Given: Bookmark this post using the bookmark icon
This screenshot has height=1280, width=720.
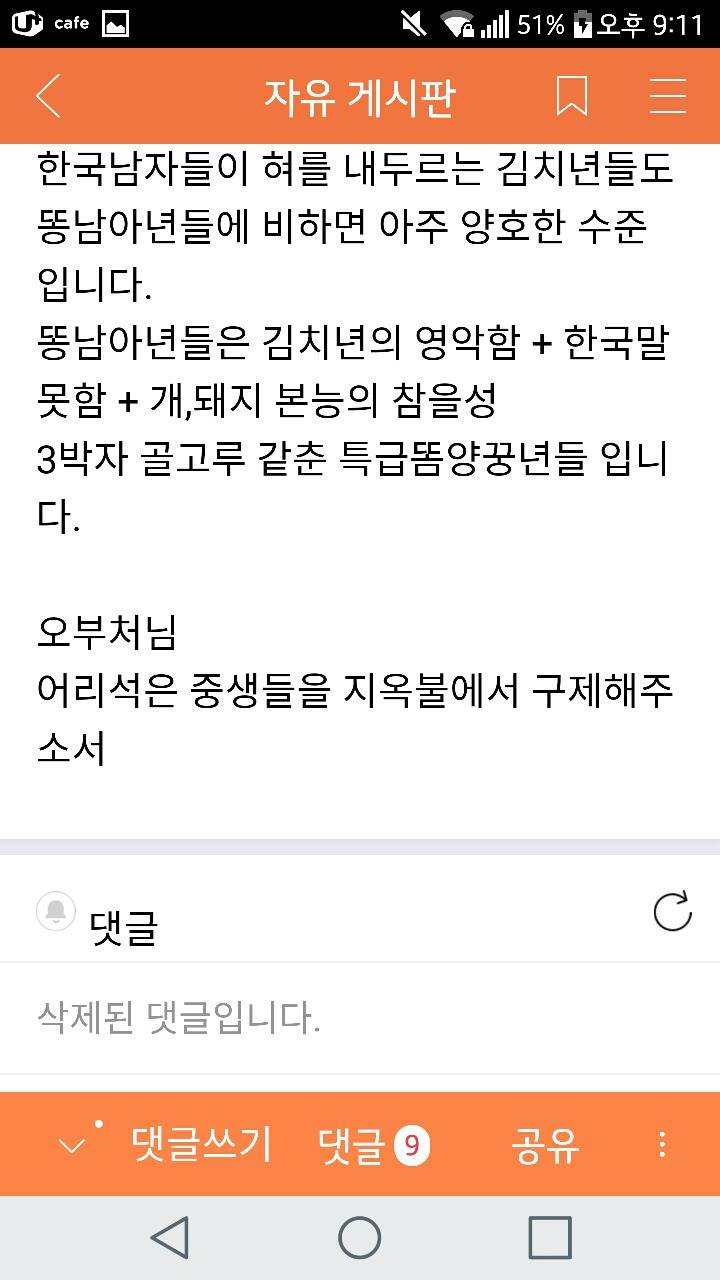Looking at the screenshot, I should pyautogui.click(x=572, y=96).
